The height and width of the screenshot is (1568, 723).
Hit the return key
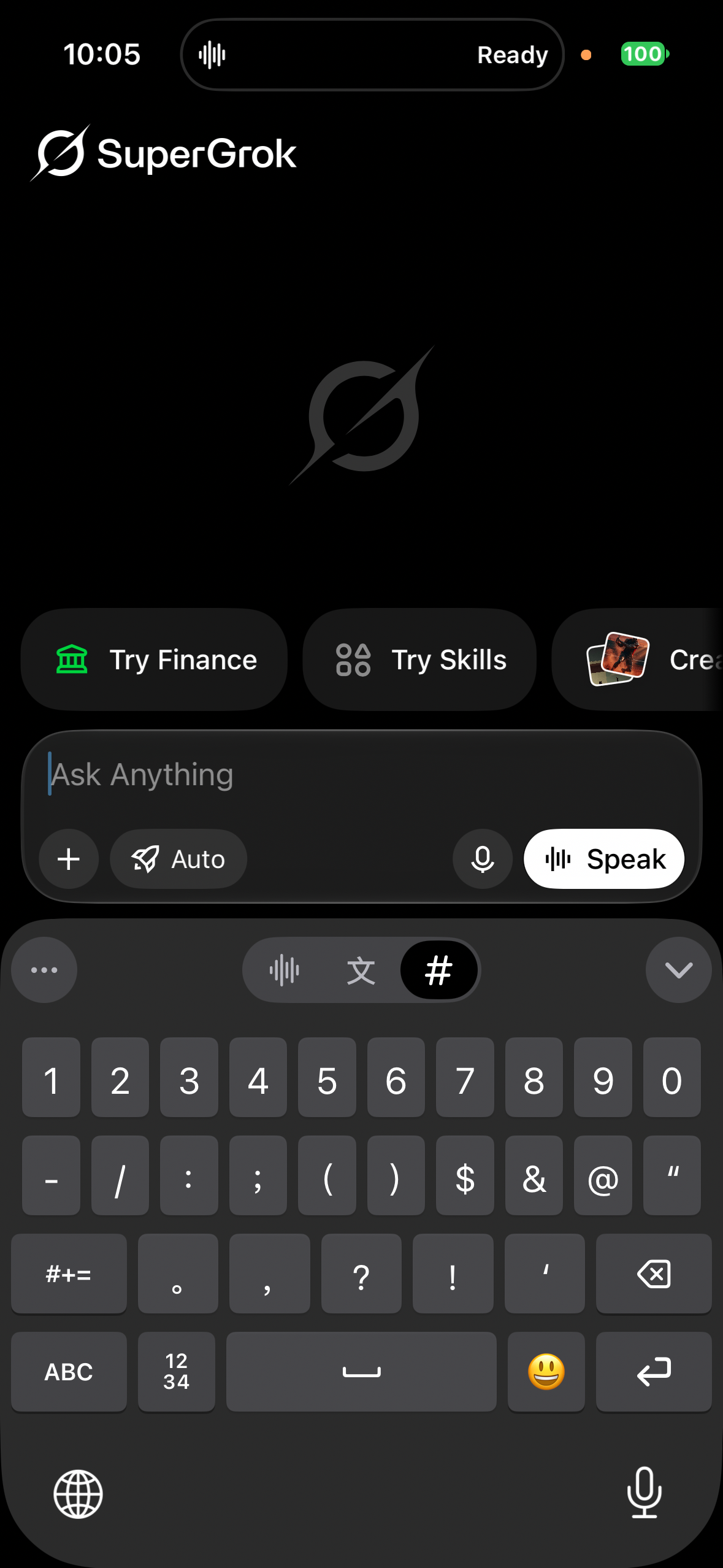click(654, 1372)
